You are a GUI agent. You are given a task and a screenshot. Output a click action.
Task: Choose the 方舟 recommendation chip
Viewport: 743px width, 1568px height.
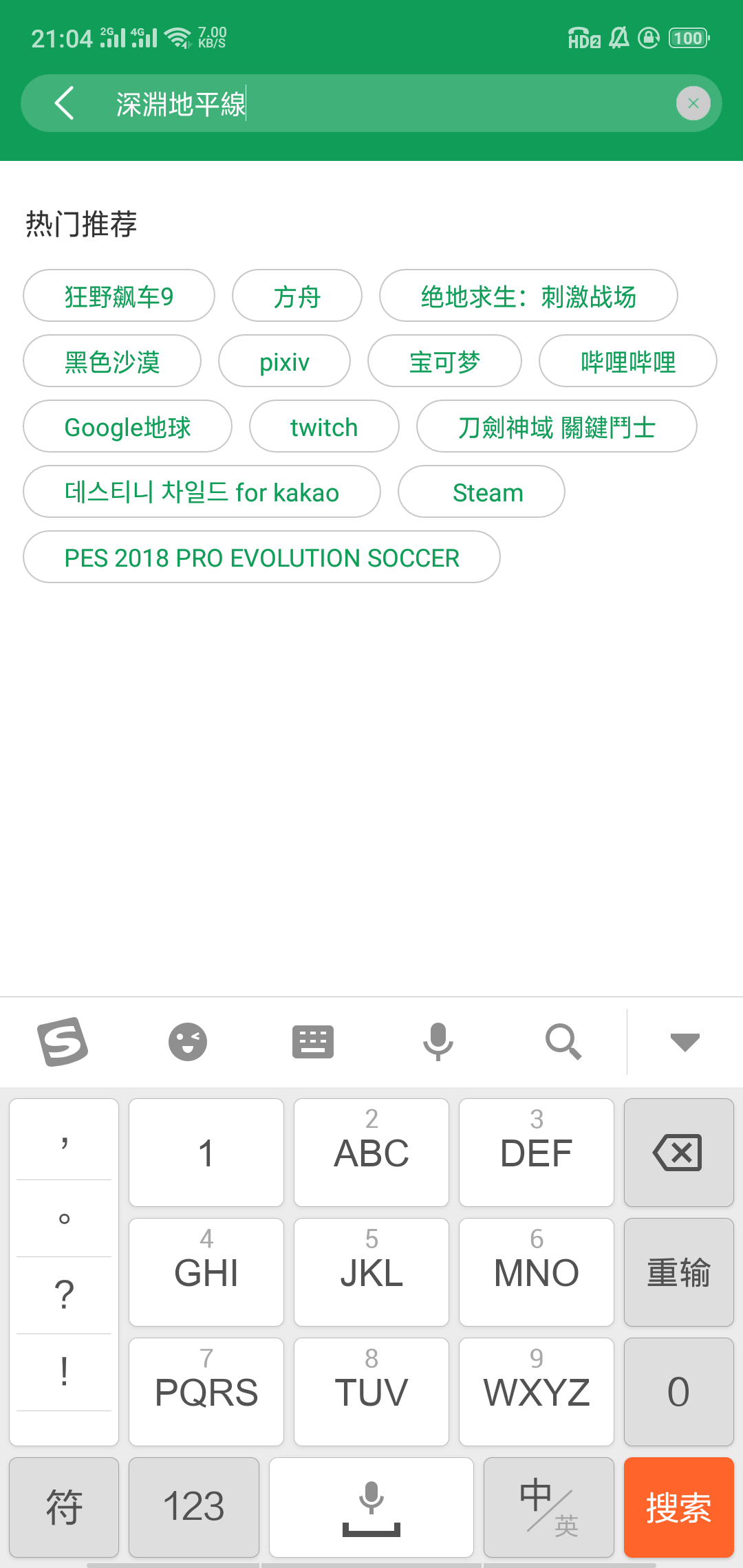[297, 296]
